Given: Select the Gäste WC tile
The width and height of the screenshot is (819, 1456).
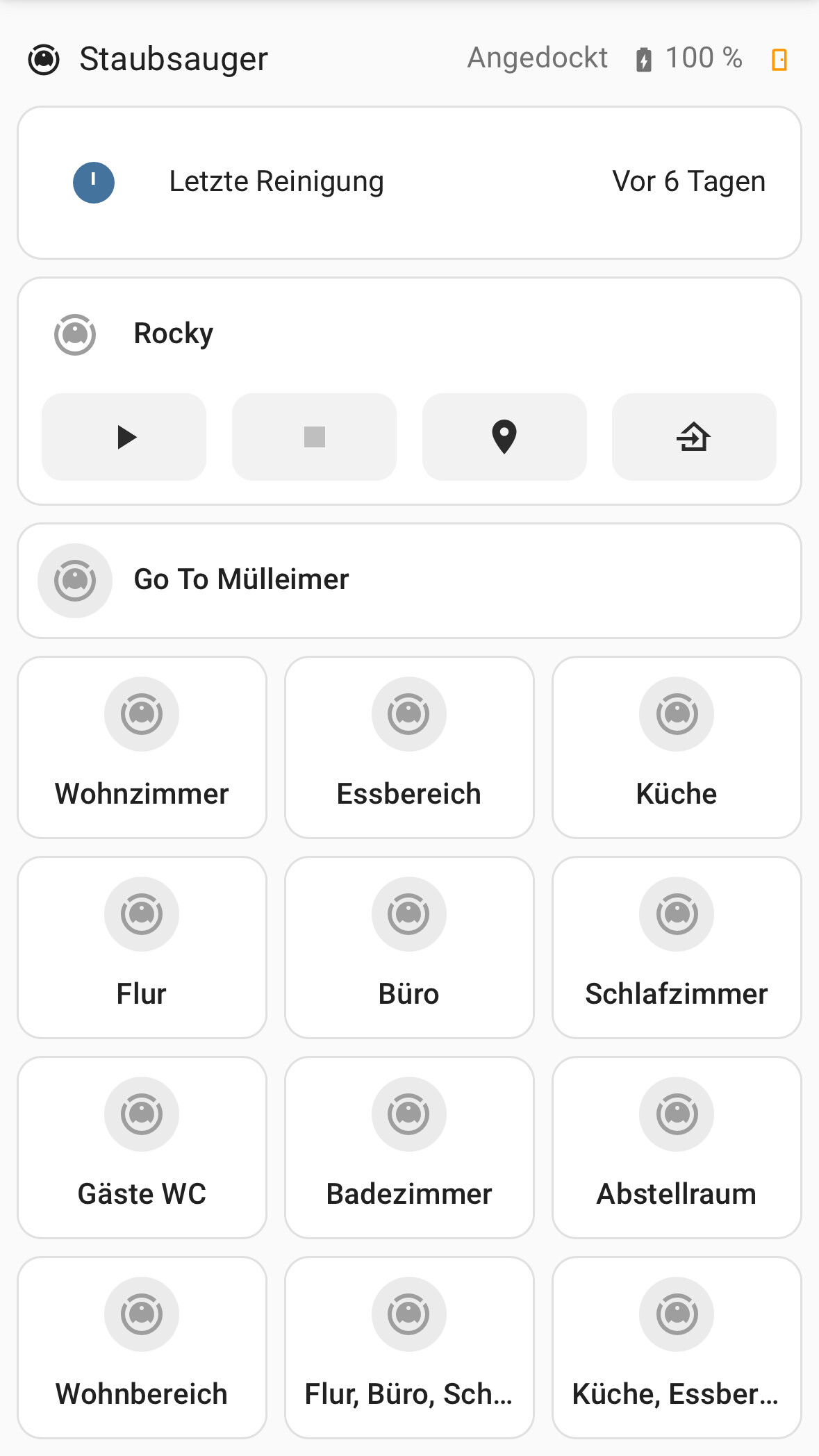Looking at the screenshot, I should click(x=142, y=1148).
